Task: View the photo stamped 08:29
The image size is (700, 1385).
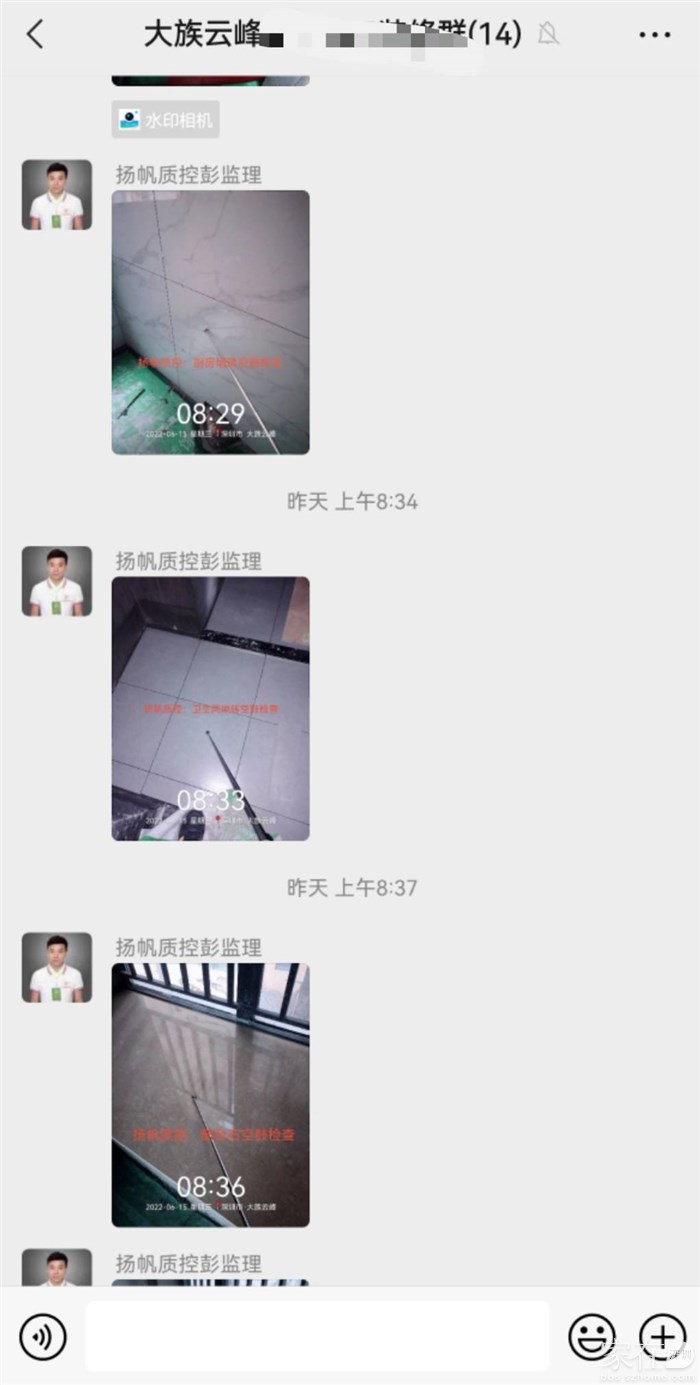Action: tap(210, 322)
